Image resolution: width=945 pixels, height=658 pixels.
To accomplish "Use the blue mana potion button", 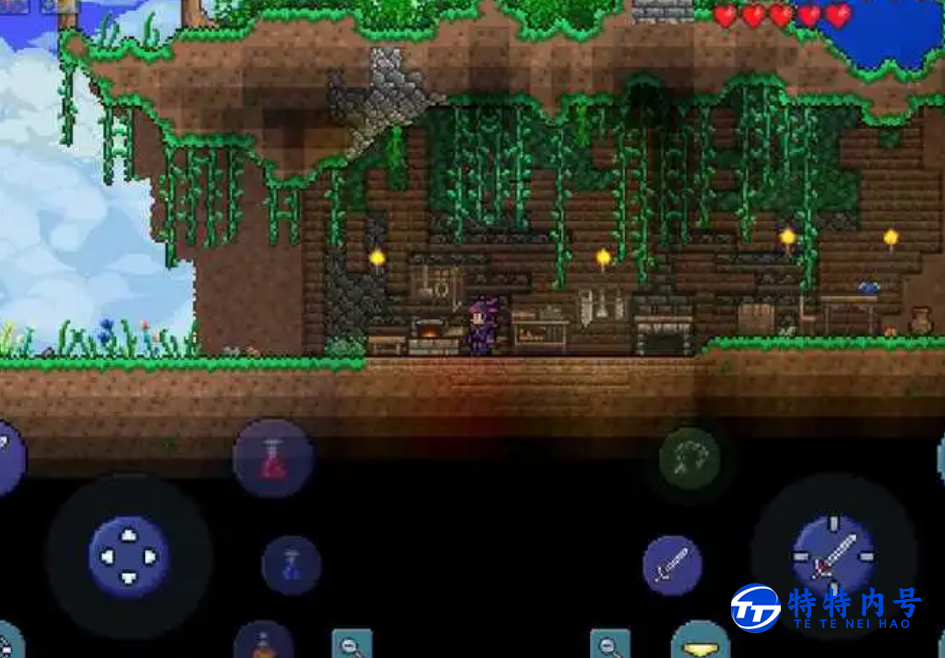I will coord(291,565).
